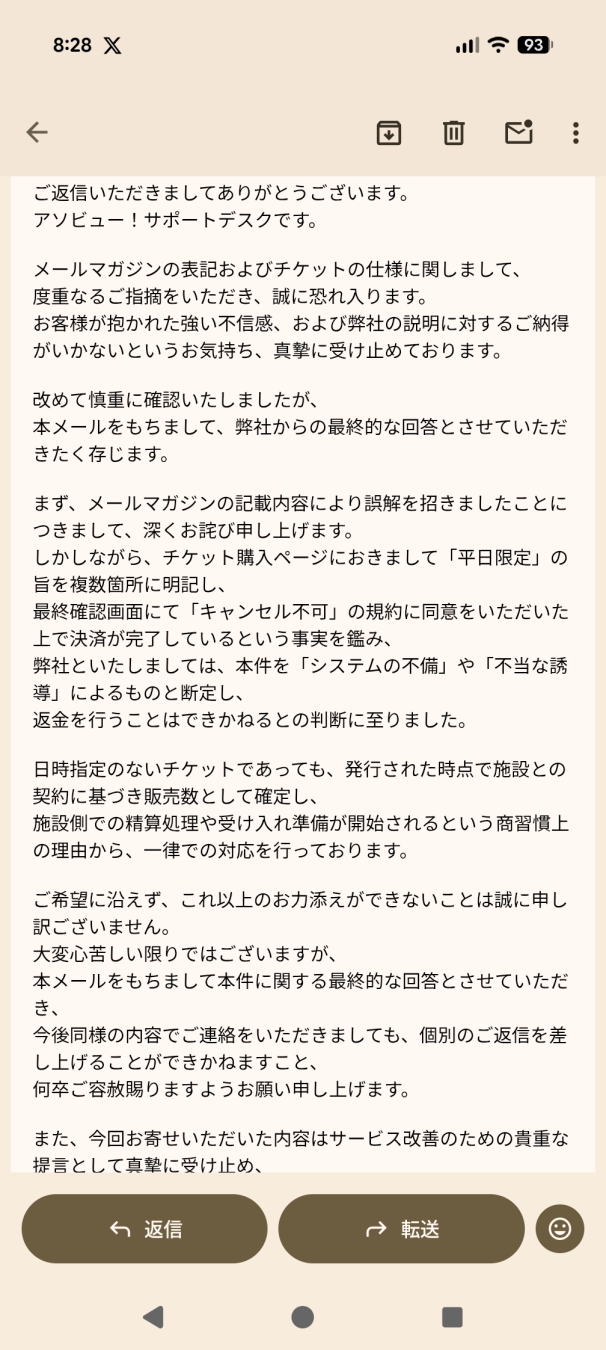
Task: Open the three-dot overflow menu
Action: pyautogui.click(x=575, y=133)
